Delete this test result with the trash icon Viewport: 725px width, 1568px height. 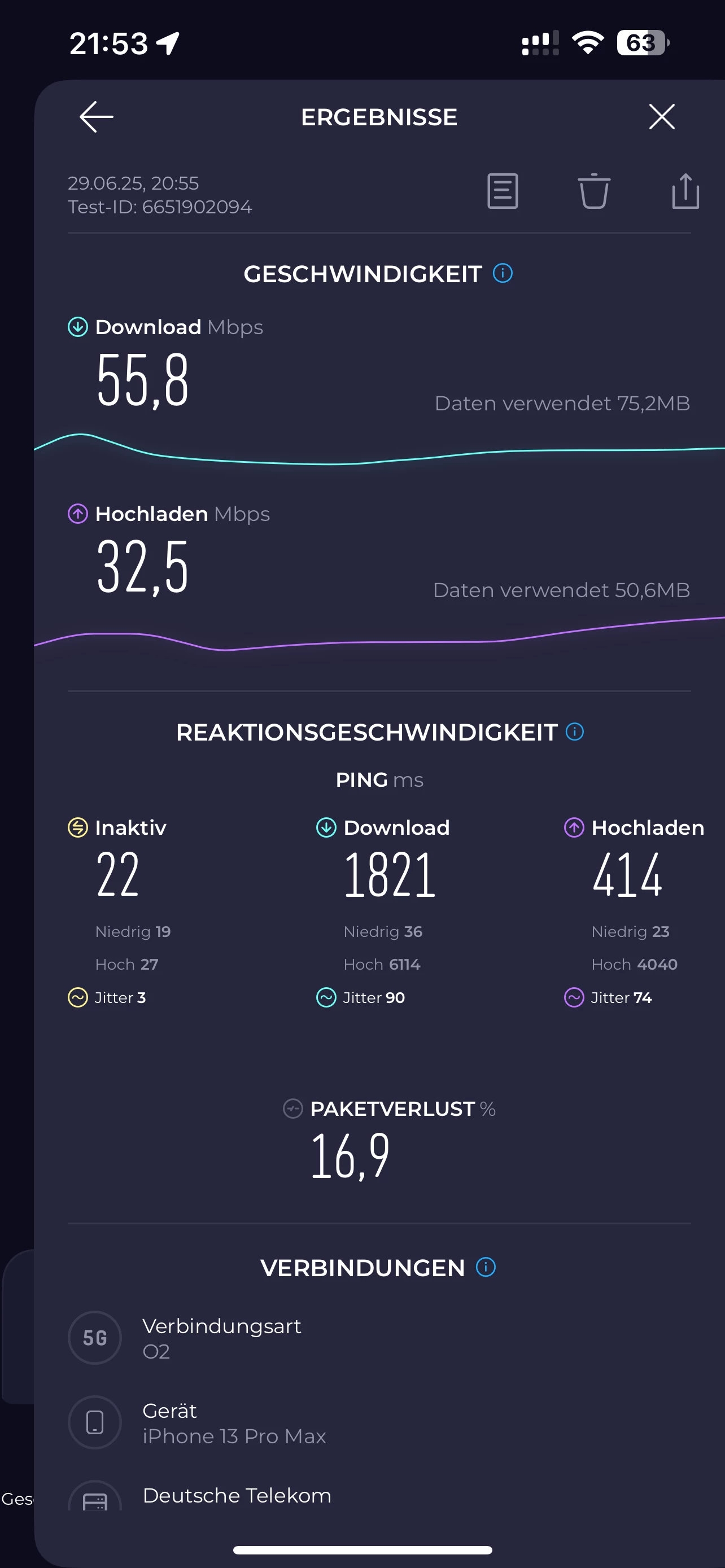(593, 192)
